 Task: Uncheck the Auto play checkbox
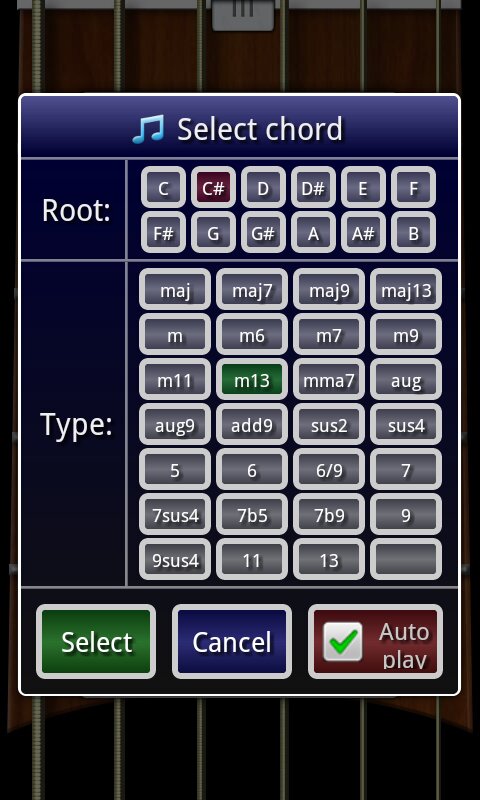tap(343, 642)
